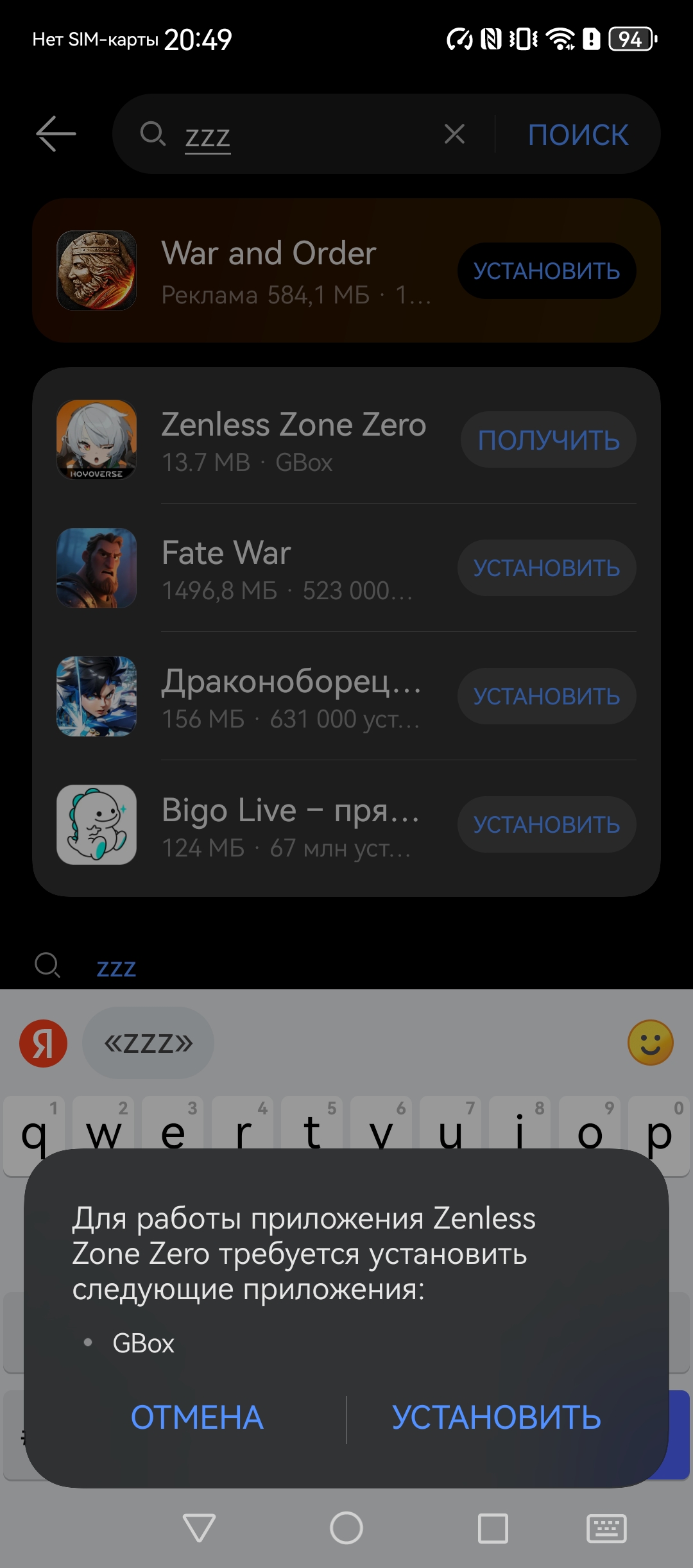Clear the search text with X icon
Viewport: 693px width, 1568px height.
click(454, 134)
